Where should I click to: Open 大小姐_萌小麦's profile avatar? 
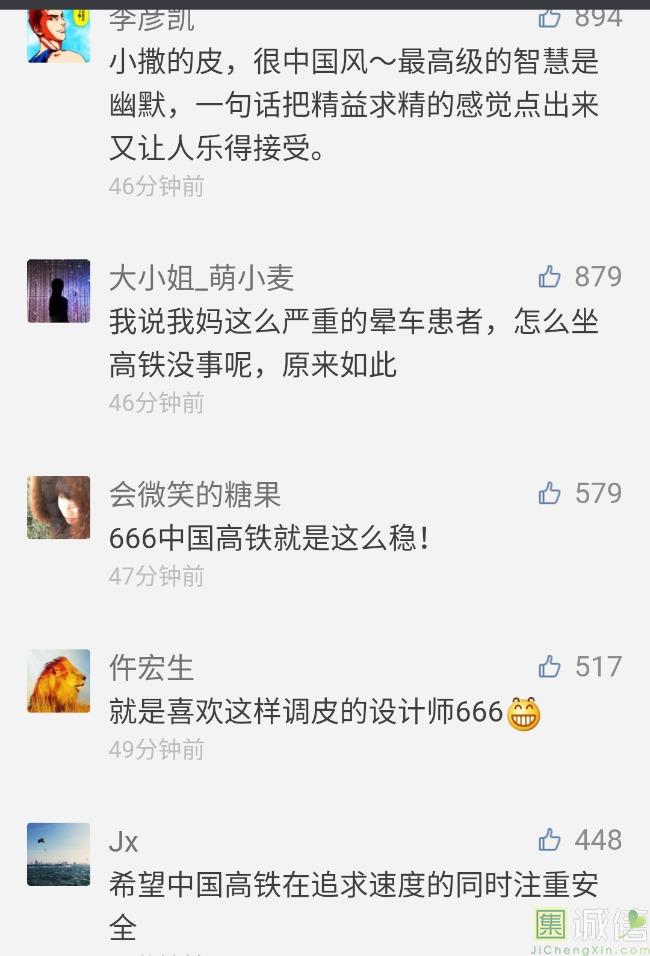click(x=58, y=291)
